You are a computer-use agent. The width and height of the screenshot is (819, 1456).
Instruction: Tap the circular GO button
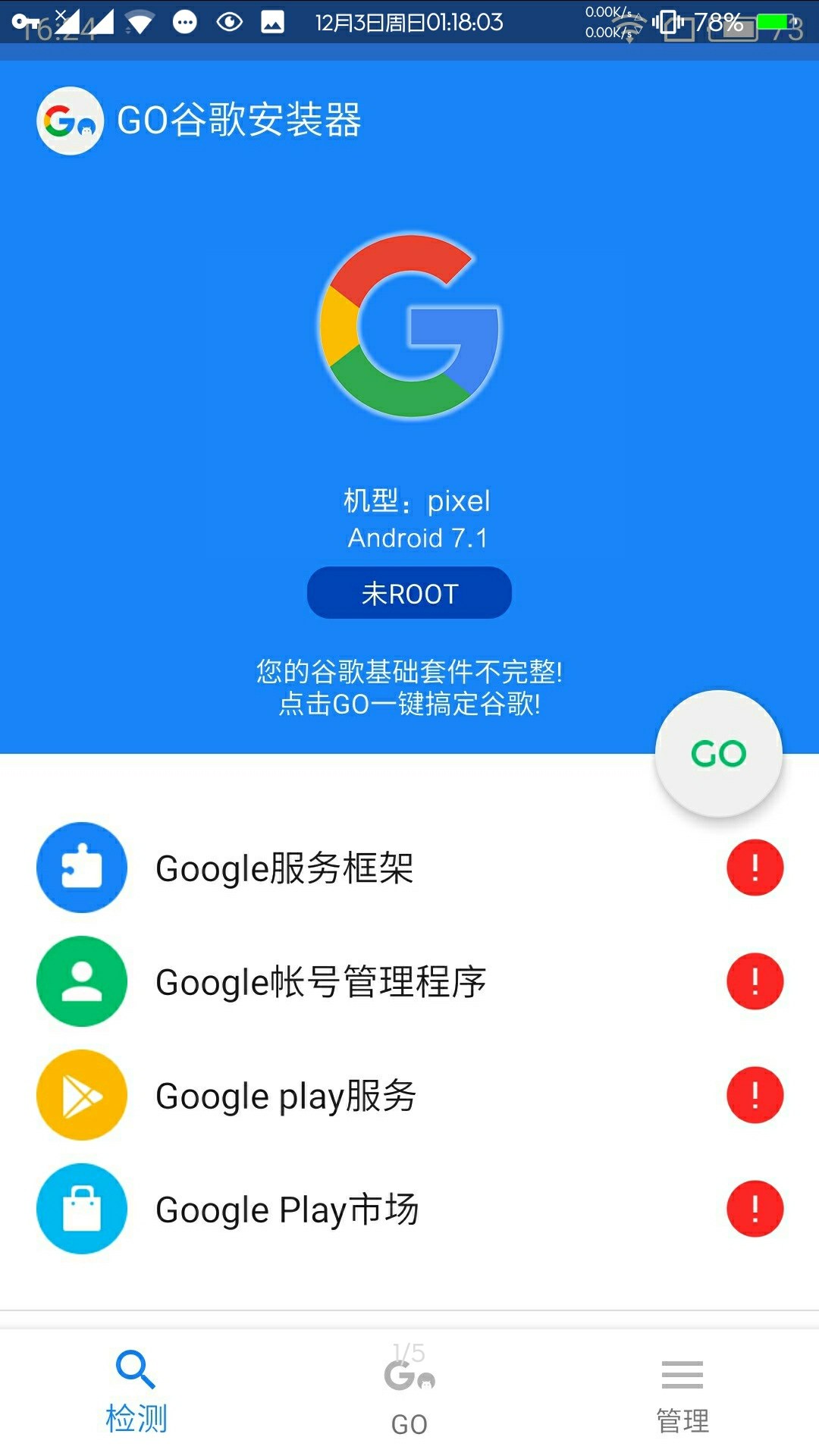pyautogui.click(x=719, y=753)
